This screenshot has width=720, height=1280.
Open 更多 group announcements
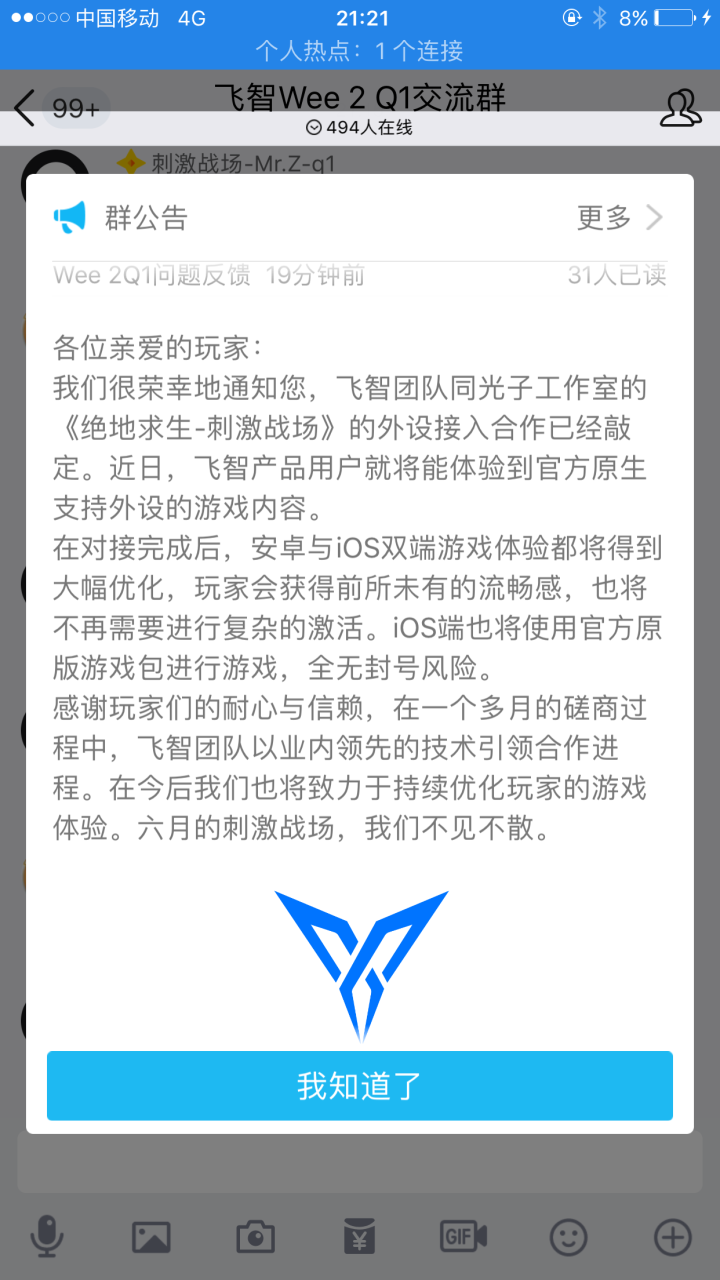pos(619,217)
